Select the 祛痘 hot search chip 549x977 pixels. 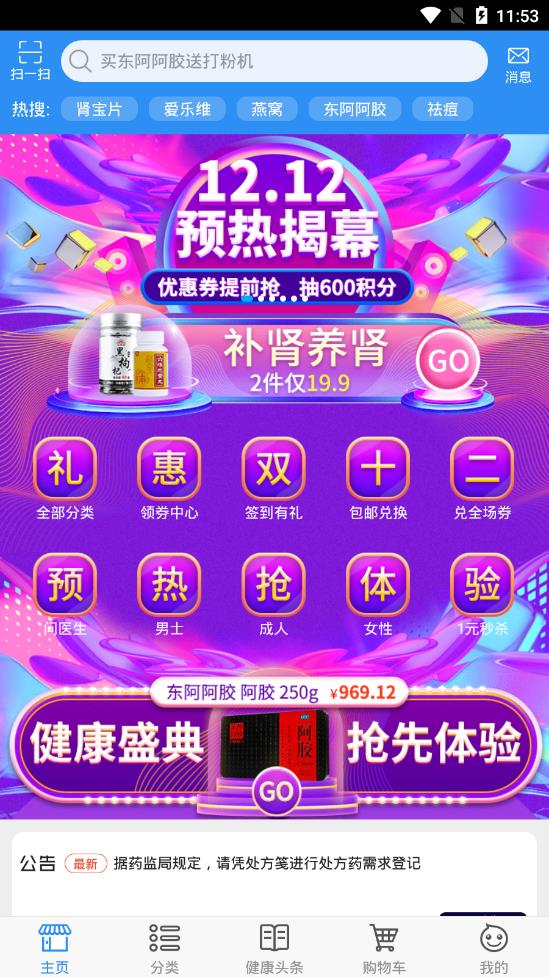point(442,109)
